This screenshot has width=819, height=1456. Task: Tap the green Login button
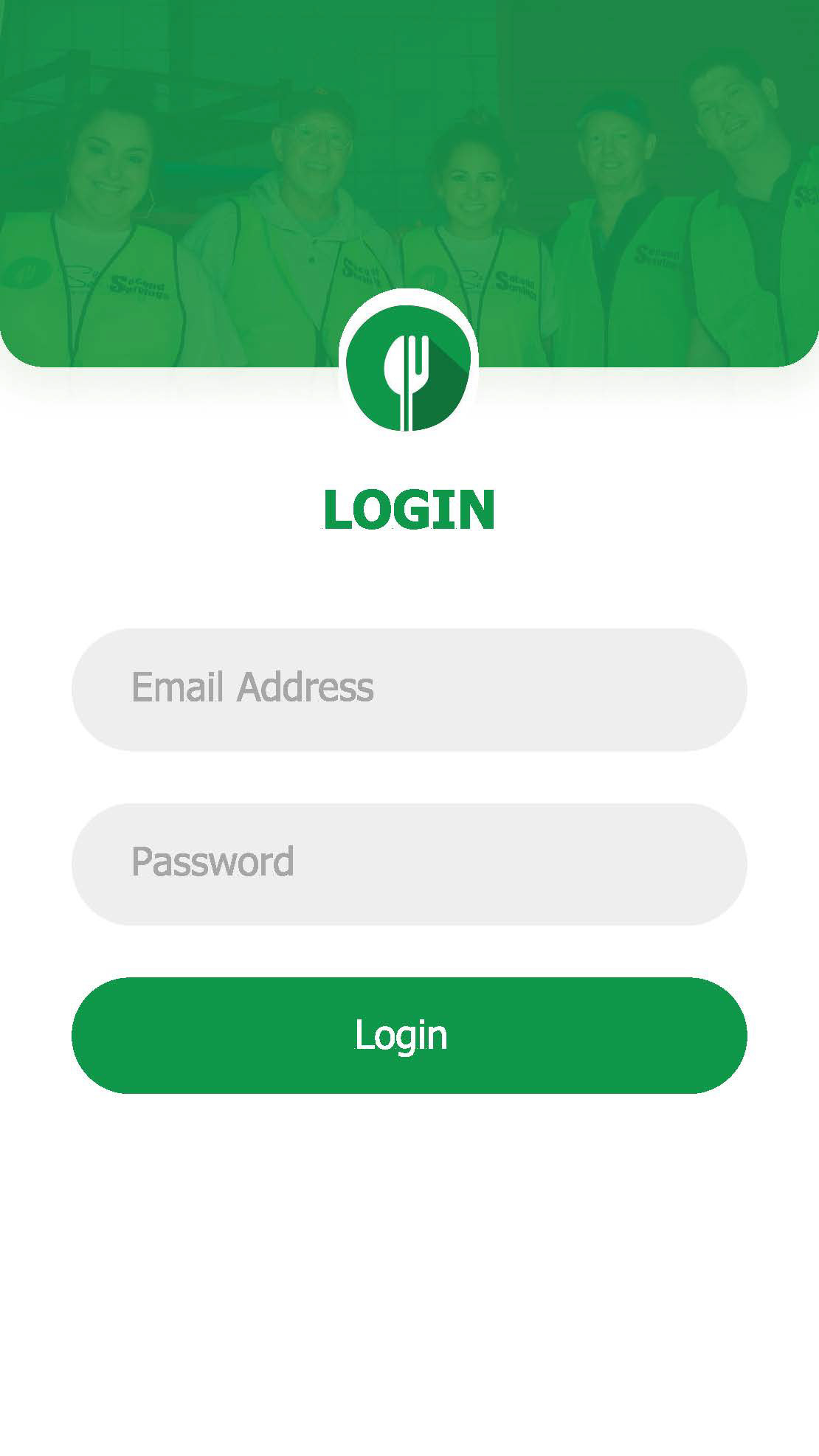tap(409, 1036)
